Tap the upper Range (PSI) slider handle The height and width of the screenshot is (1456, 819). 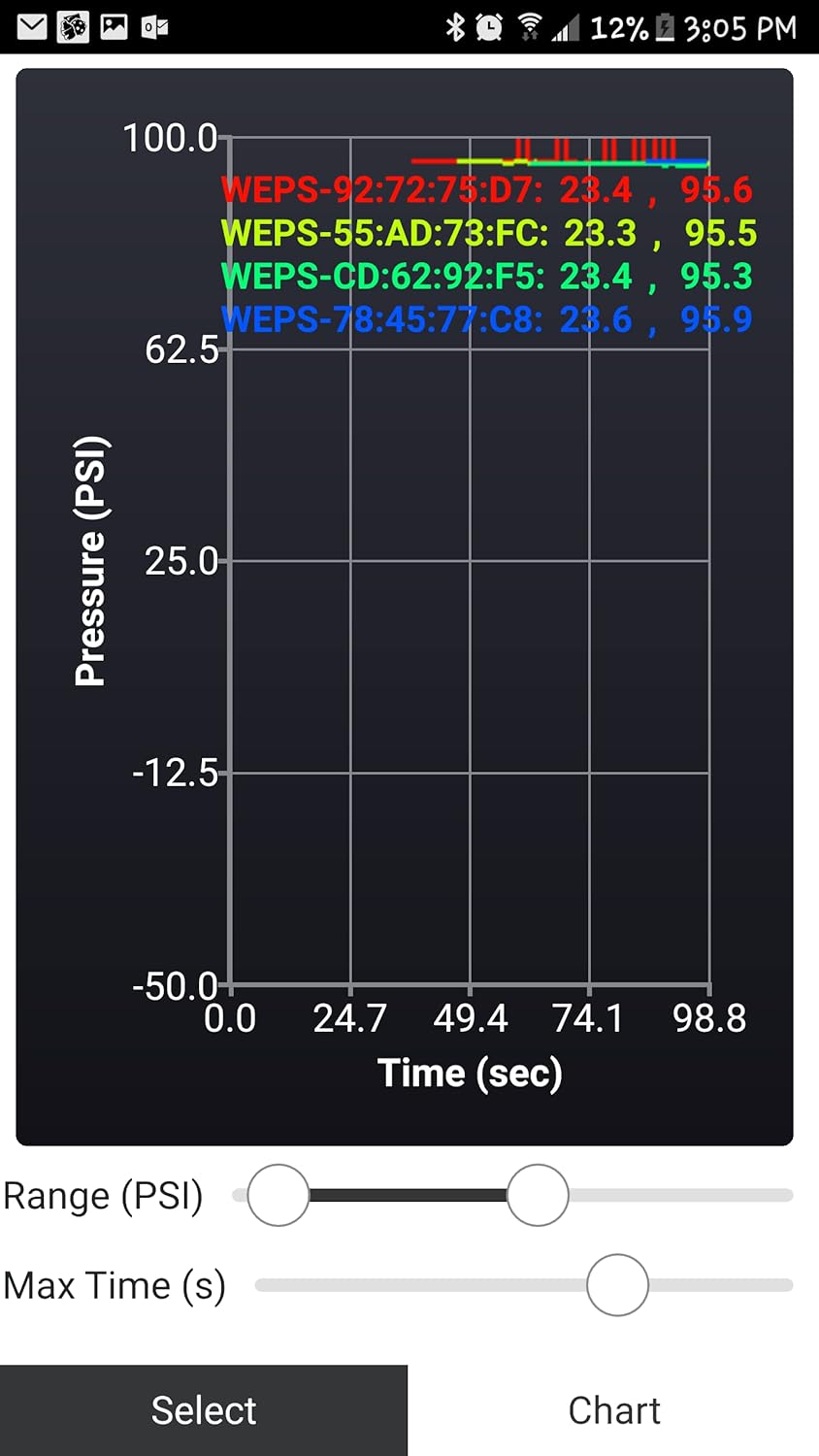538,1195
